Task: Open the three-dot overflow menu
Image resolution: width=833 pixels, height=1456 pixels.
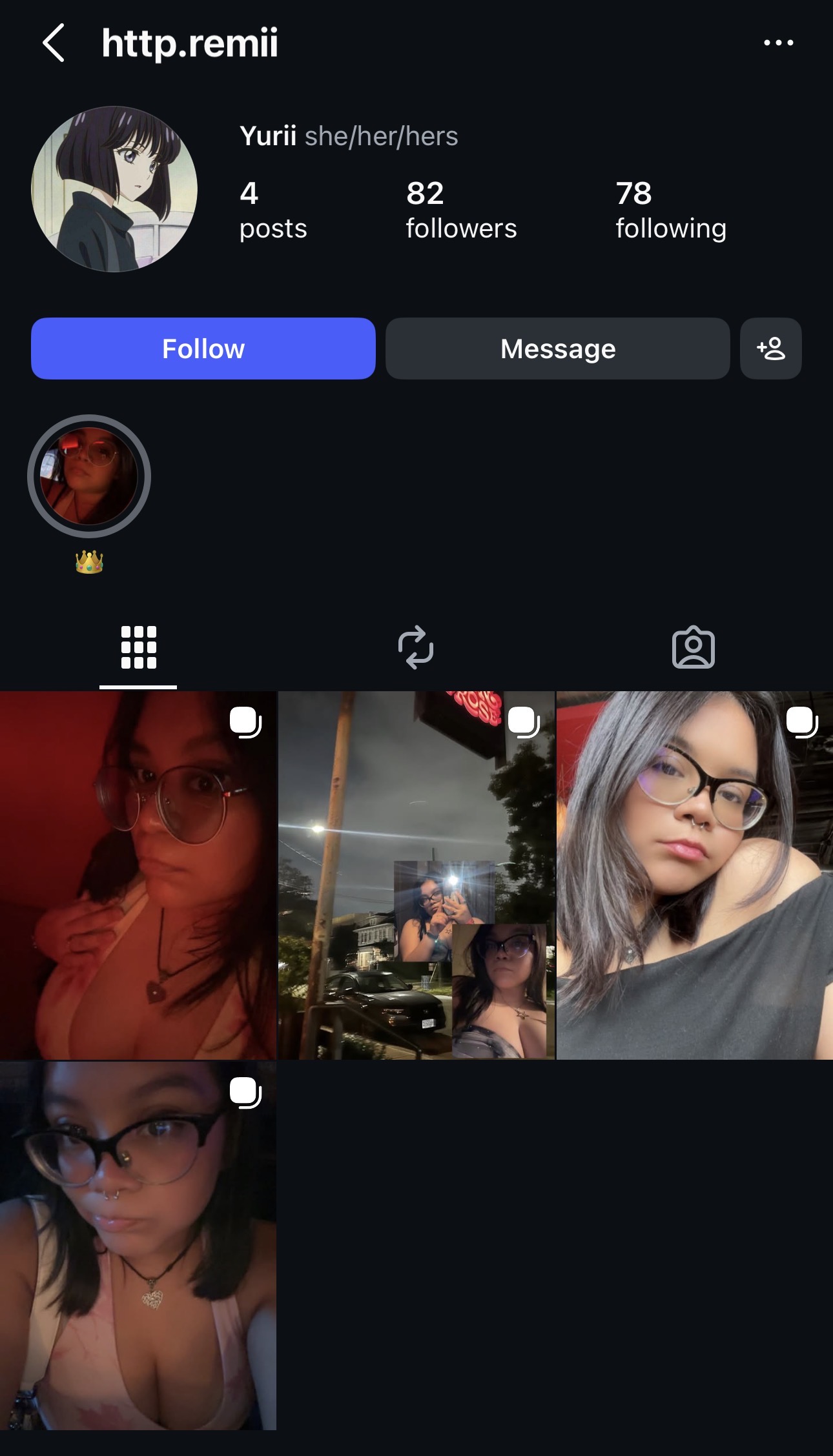Action: tap(778, 43)
